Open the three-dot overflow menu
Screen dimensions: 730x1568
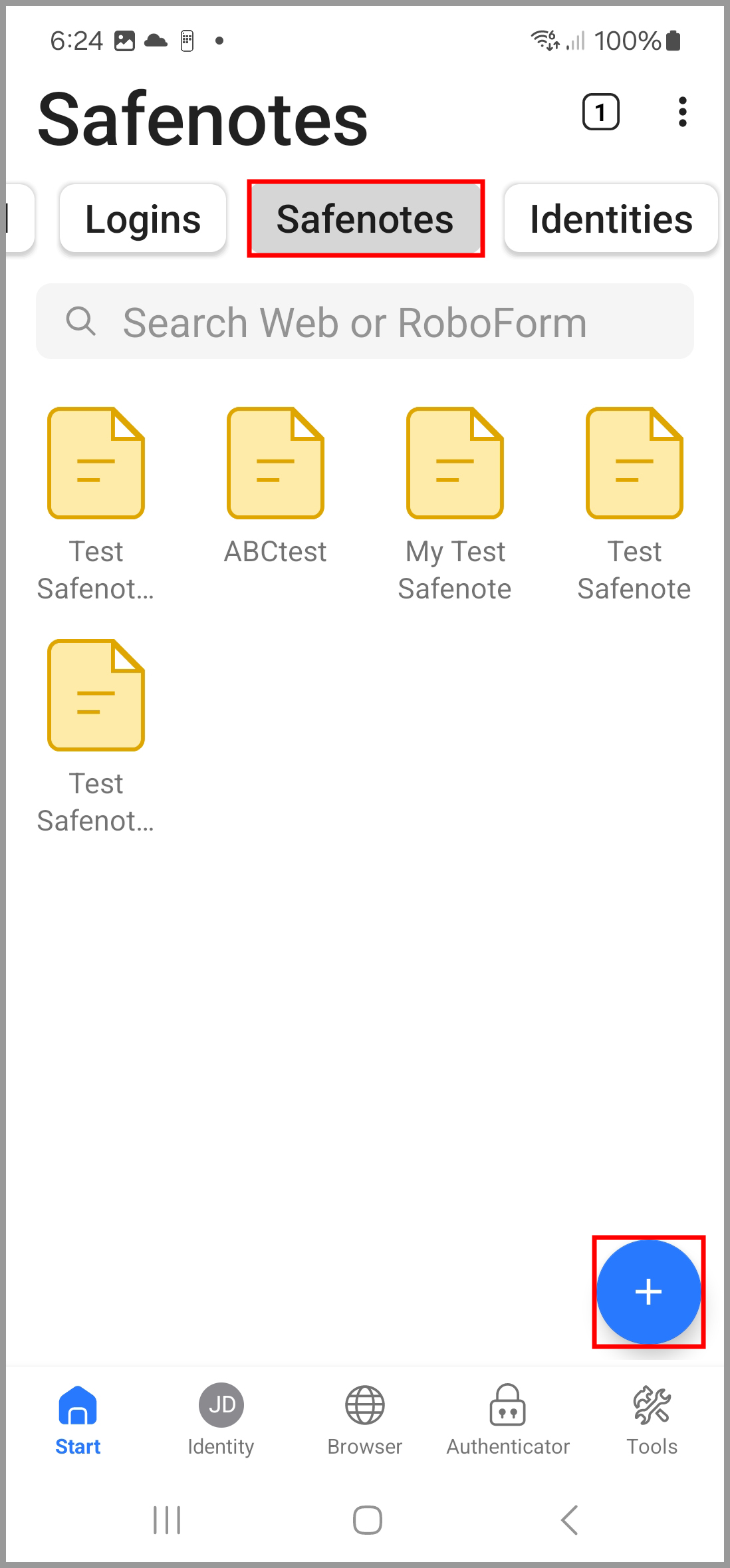point(683,112)
